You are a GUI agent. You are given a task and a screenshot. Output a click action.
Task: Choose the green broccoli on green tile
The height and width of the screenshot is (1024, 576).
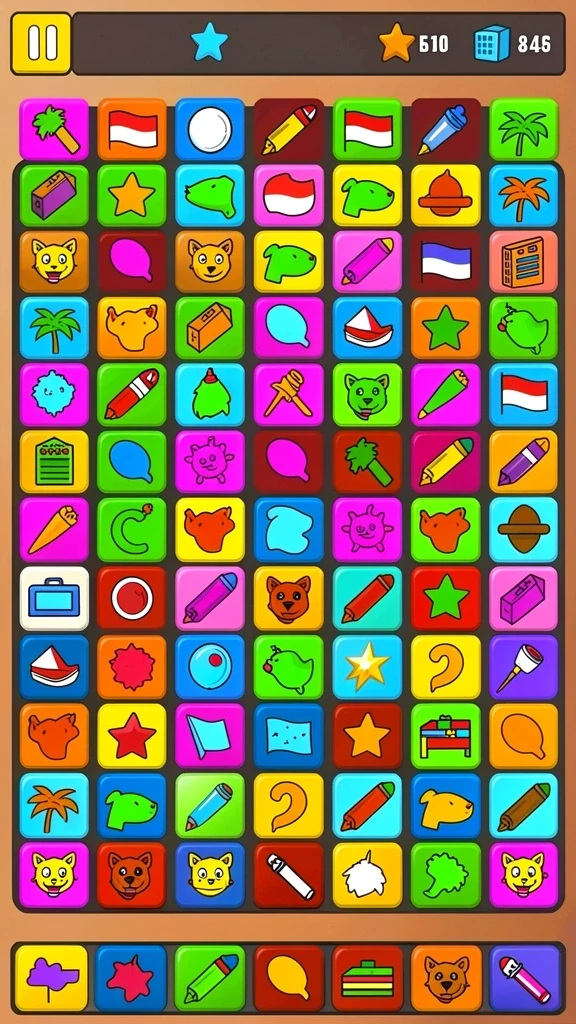tap(445, 875)
